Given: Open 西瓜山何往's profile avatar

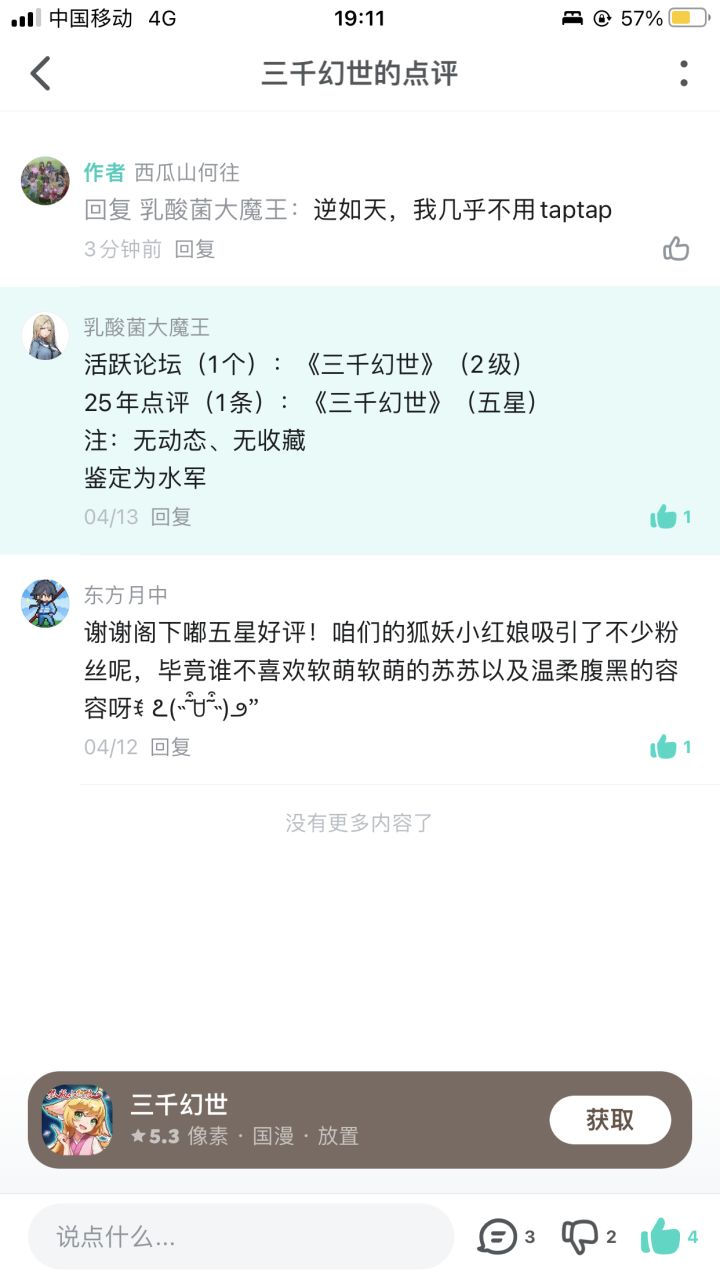Looking at the screenshot, I should pyautogui.click(x=44, y=180).
